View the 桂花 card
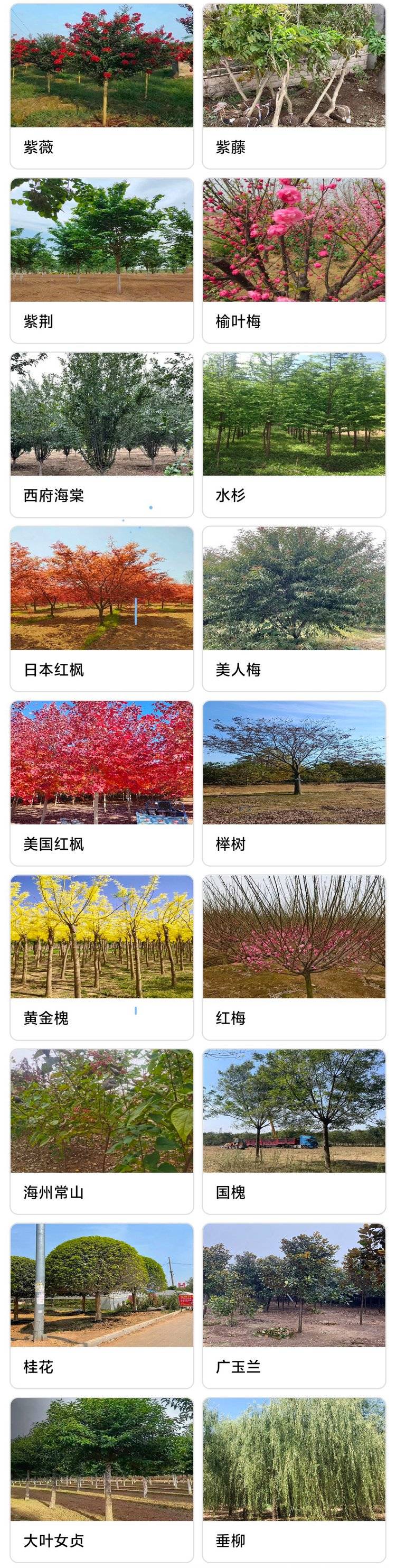Screen dimensions: 396x1568 click(x=101, y=1306)
